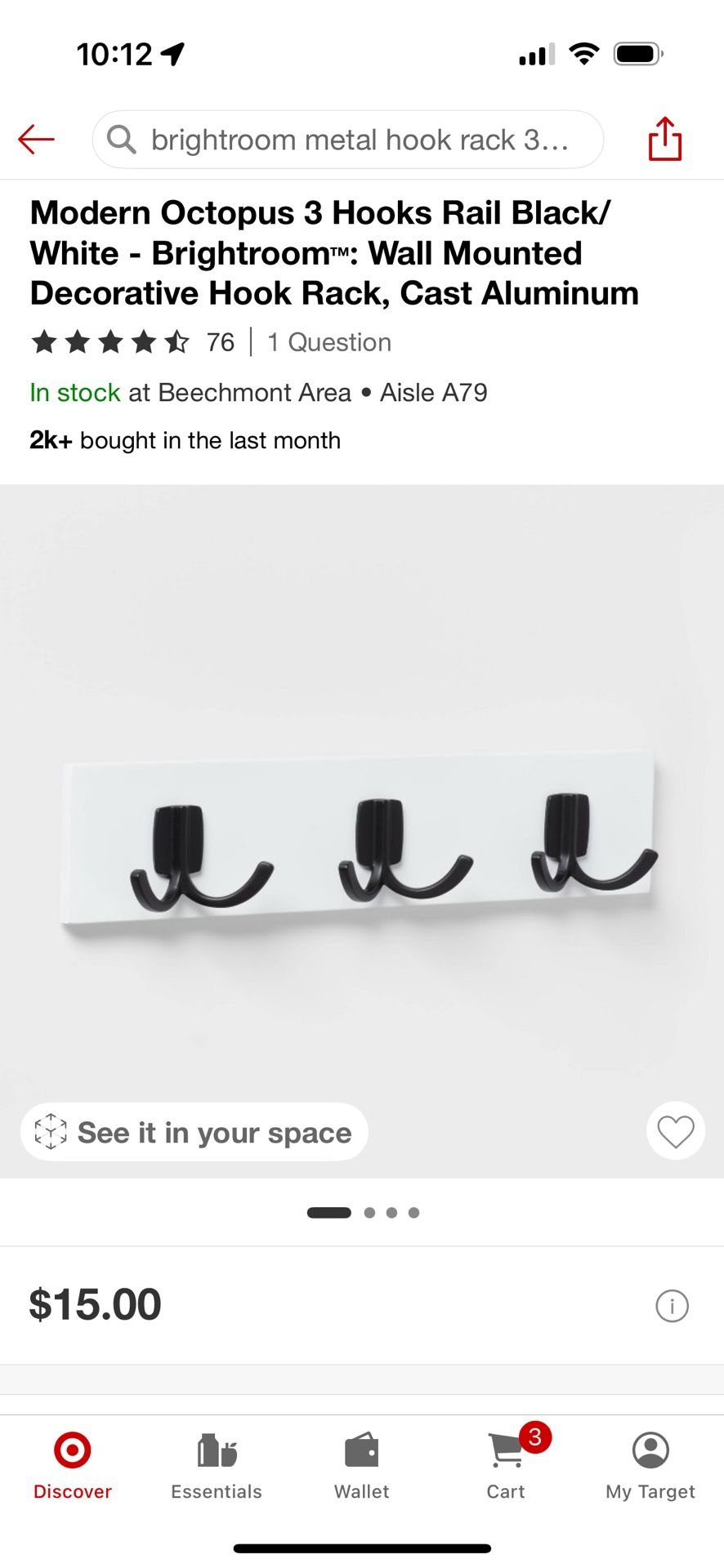
Task: Switch to the Essentials tab
Action: (x=217, y=1466)
